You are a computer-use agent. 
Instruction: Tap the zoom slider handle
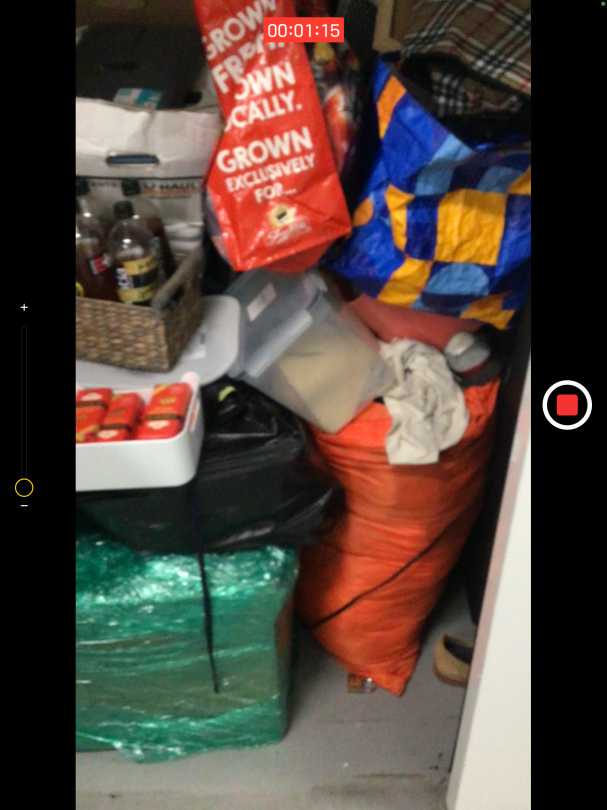click(x=24, y=488)
